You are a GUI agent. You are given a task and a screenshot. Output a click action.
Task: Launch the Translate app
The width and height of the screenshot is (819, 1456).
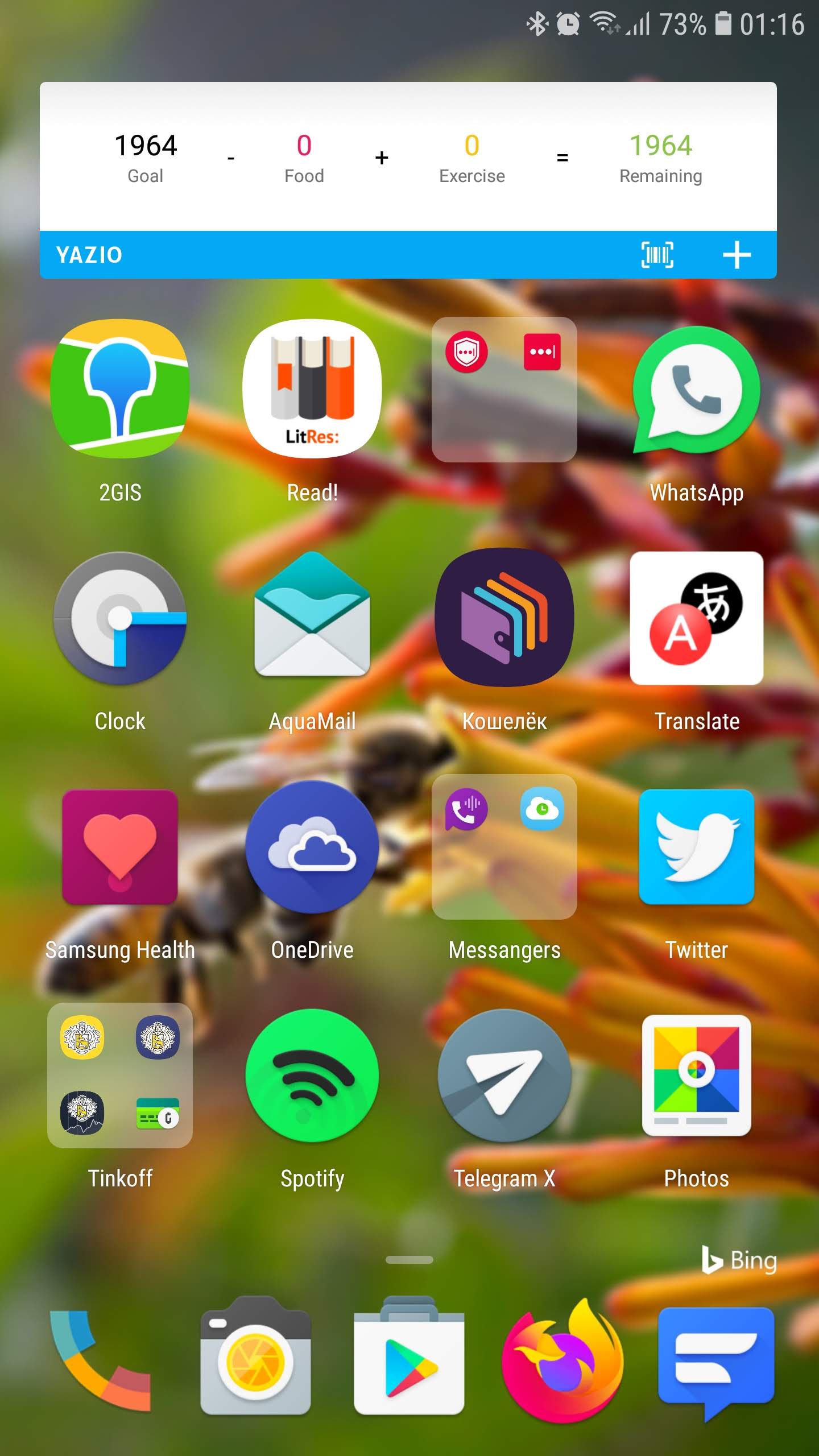(696, 618)
